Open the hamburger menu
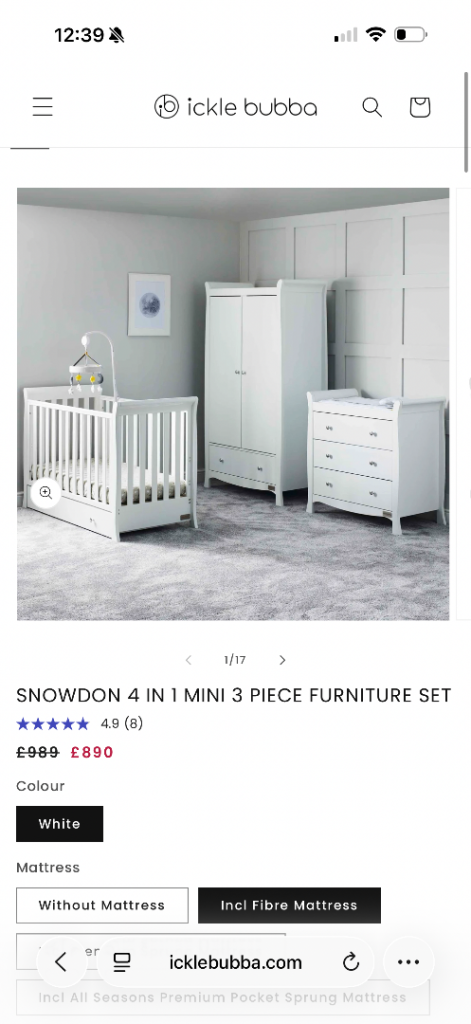471x1024 pixels. 42,107
